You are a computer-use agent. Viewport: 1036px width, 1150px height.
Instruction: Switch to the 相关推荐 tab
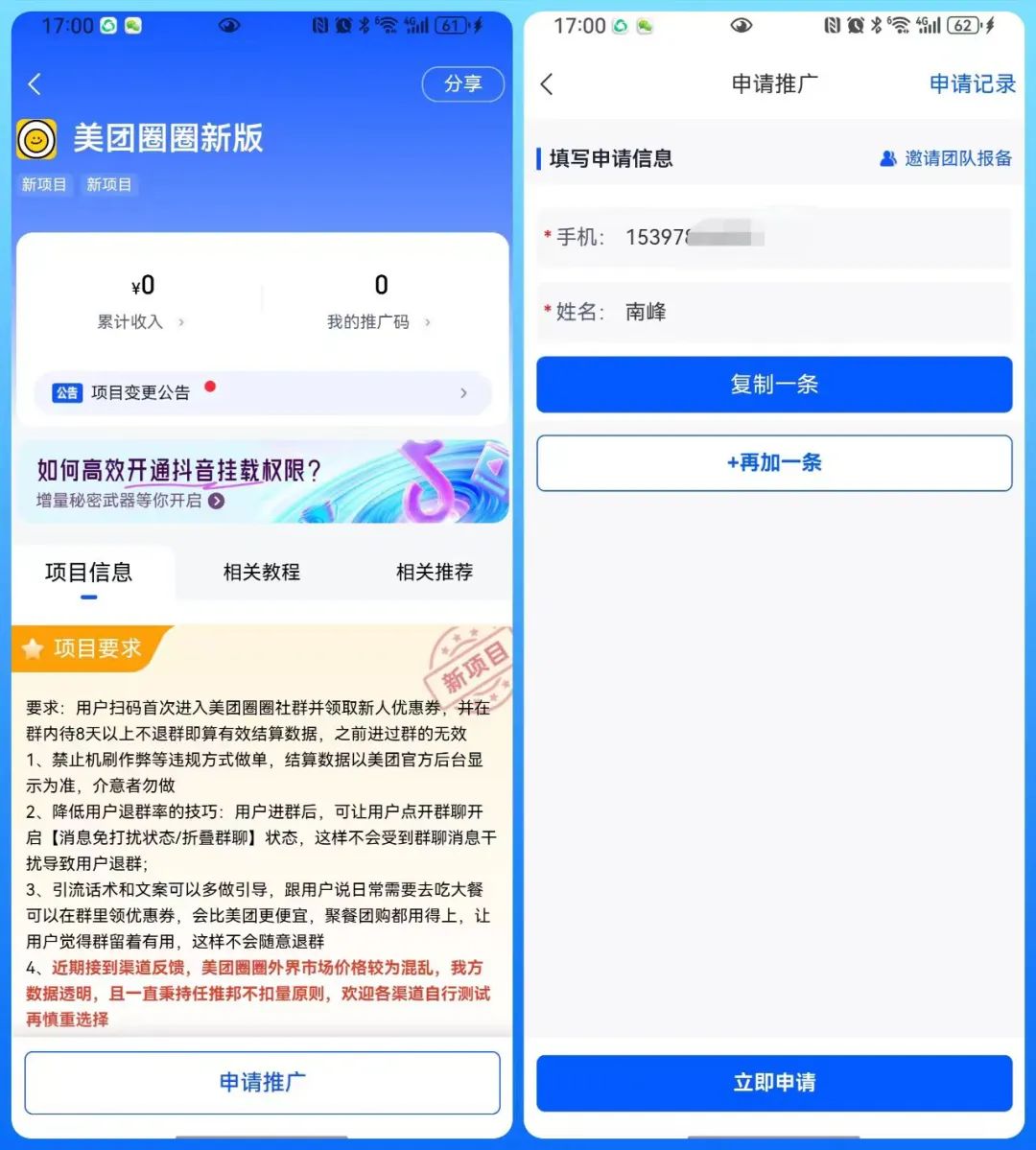click(x=434, y=573)
